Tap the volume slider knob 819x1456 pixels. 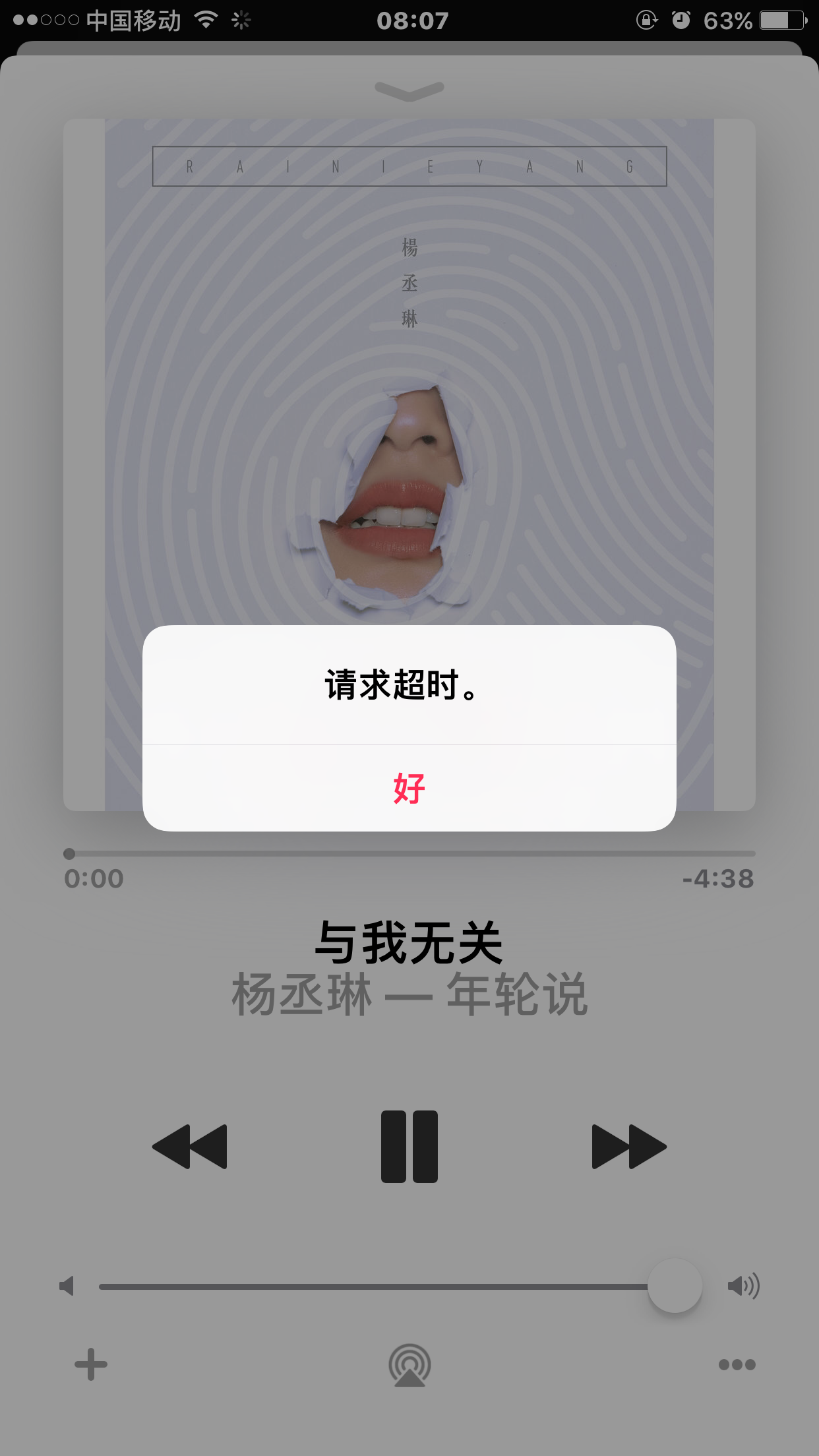(x=675, y=1286)
